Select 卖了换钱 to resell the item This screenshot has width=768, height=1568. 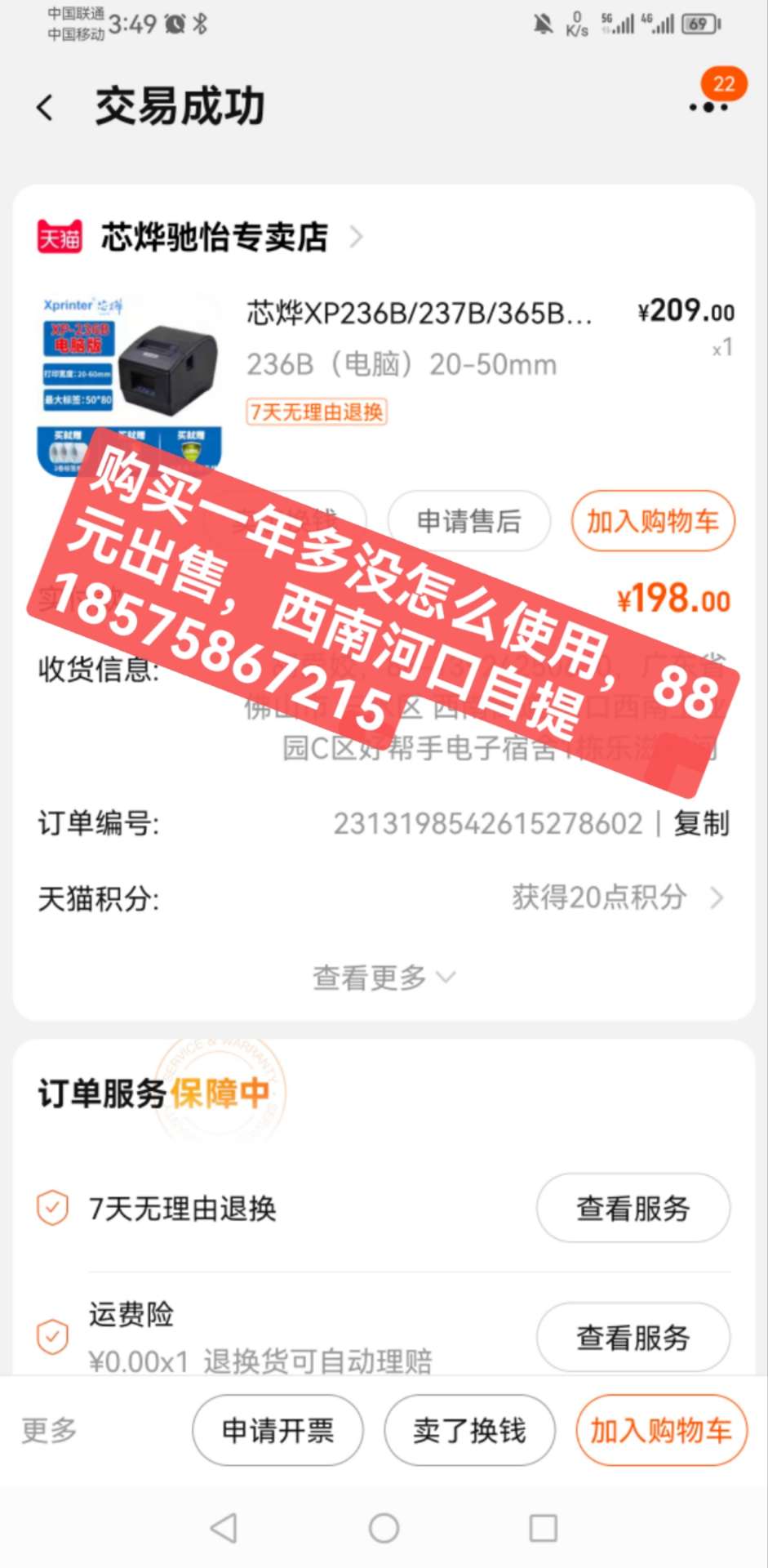pyautogui.click(x=469, y=1430)
